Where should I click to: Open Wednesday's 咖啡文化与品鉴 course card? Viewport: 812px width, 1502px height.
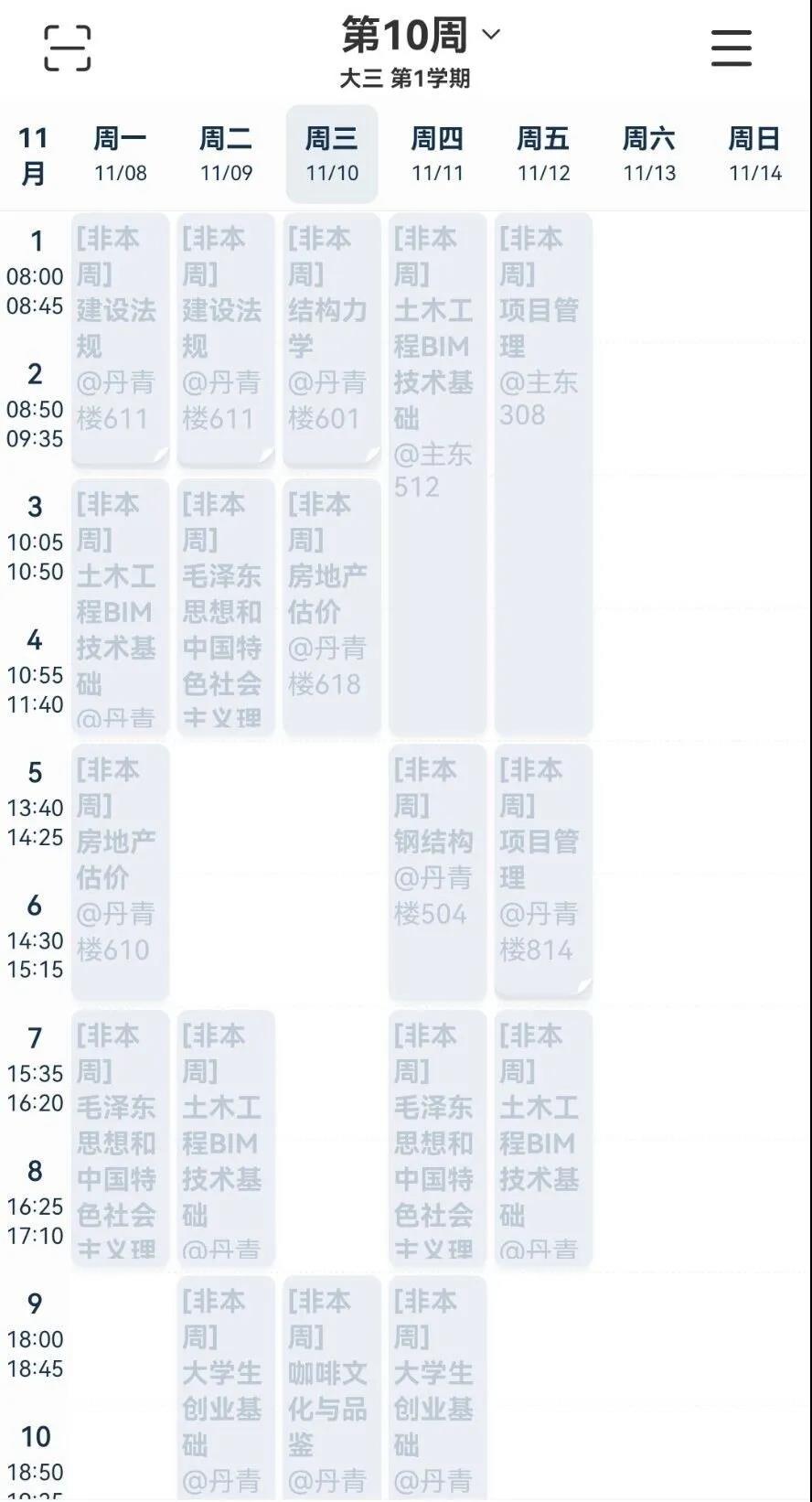pos(332,1389)
